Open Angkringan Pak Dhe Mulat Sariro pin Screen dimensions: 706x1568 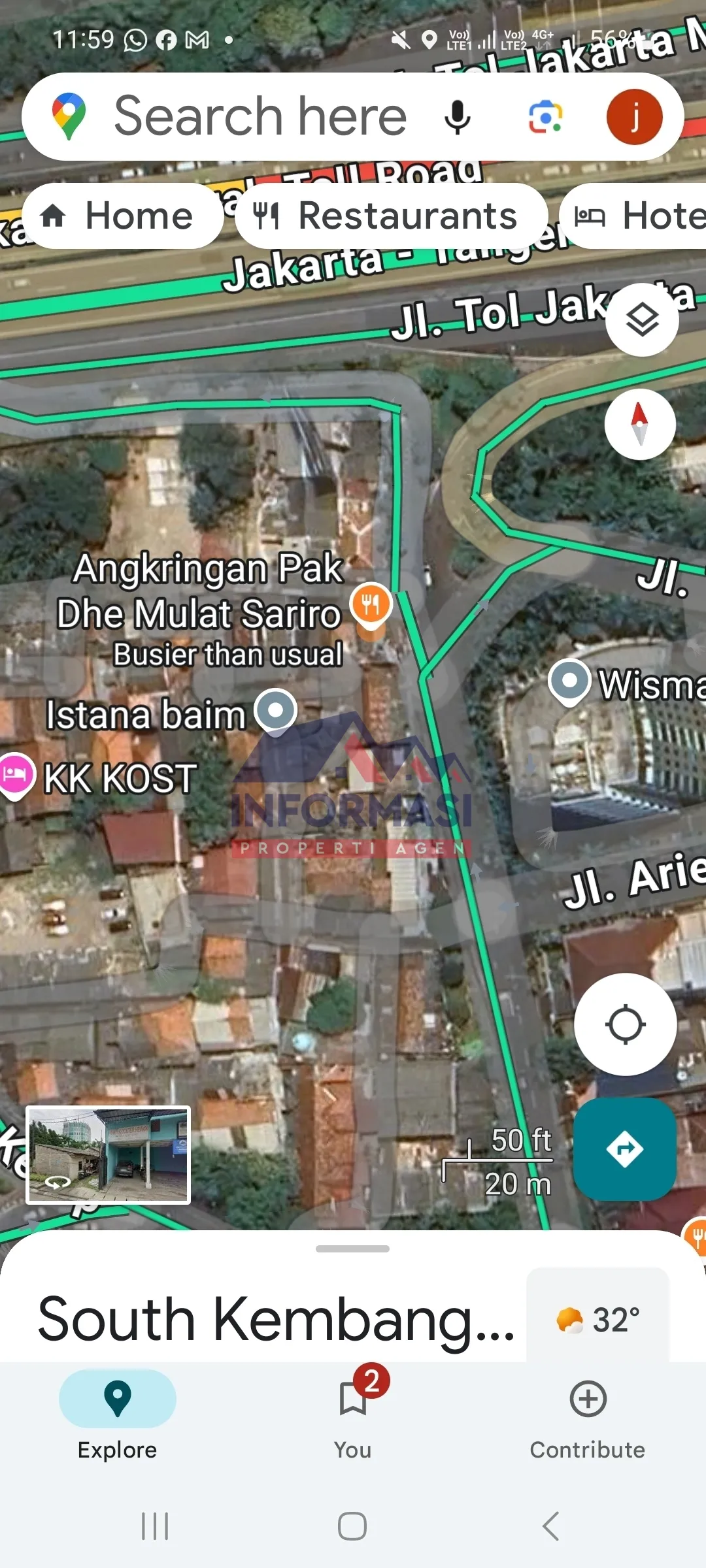pyautogui.click(x=371, y=606)
